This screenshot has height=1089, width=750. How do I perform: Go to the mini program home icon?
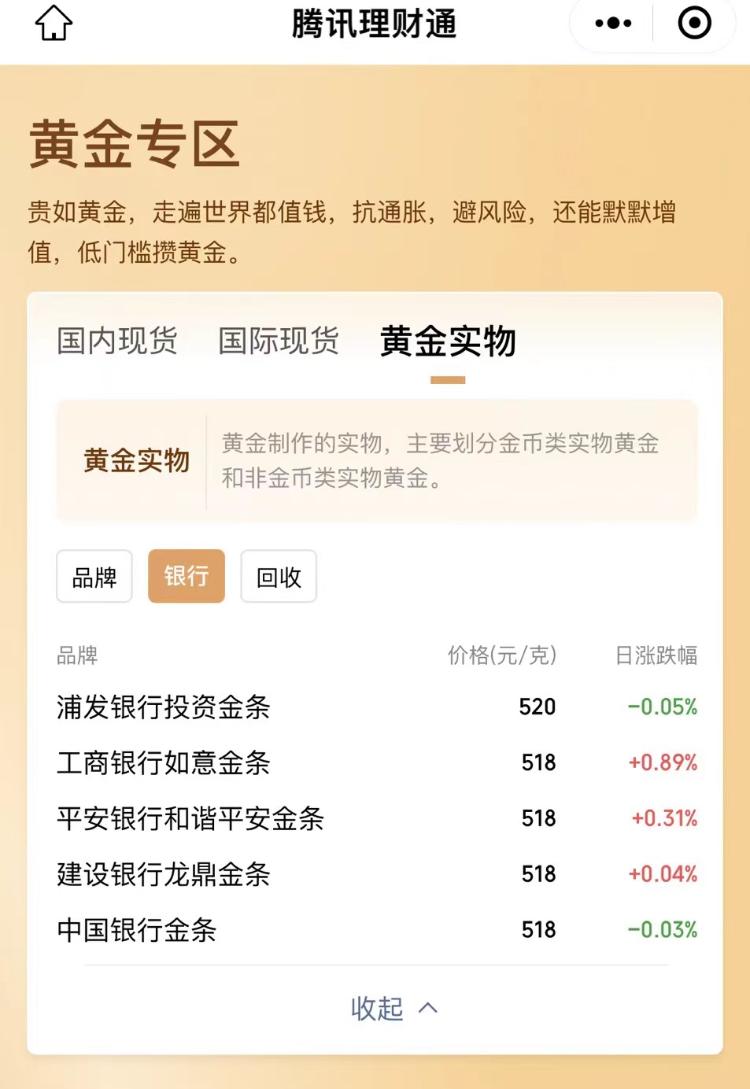tap(54, 23)
